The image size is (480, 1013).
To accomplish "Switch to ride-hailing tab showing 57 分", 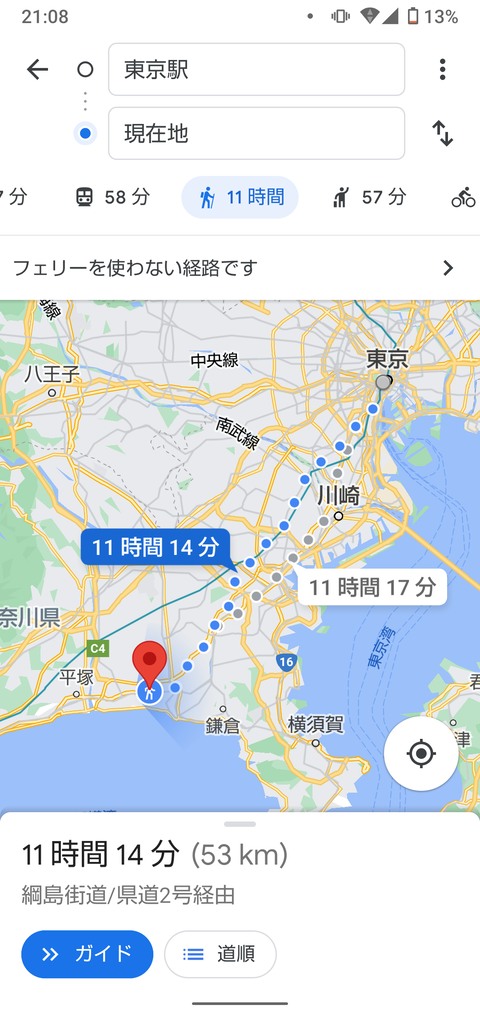I will [x=370, y=197].
